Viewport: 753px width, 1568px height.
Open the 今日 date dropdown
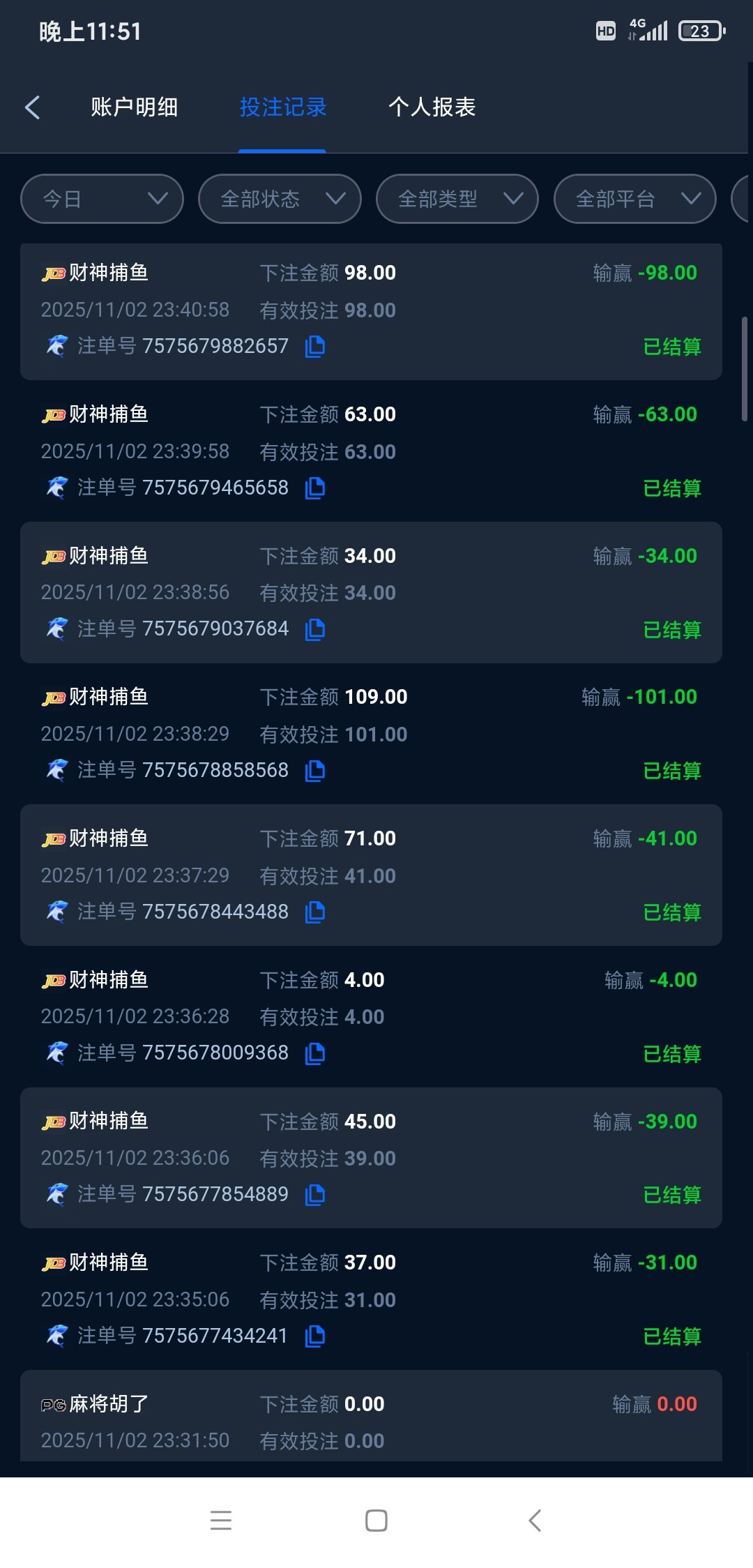click(102, 199)
